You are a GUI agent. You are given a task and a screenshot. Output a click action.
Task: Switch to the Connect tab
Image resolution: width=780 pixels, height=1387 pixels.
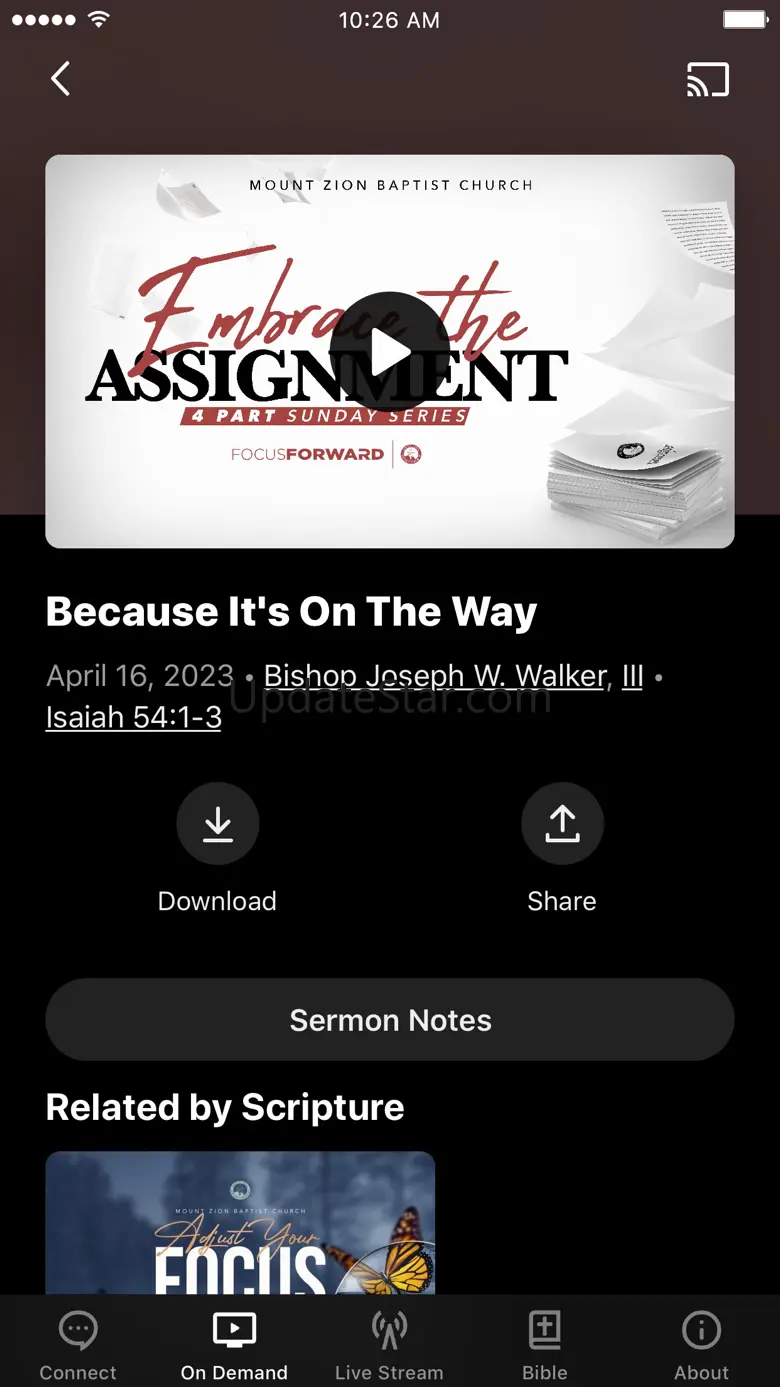point(78,1345)
